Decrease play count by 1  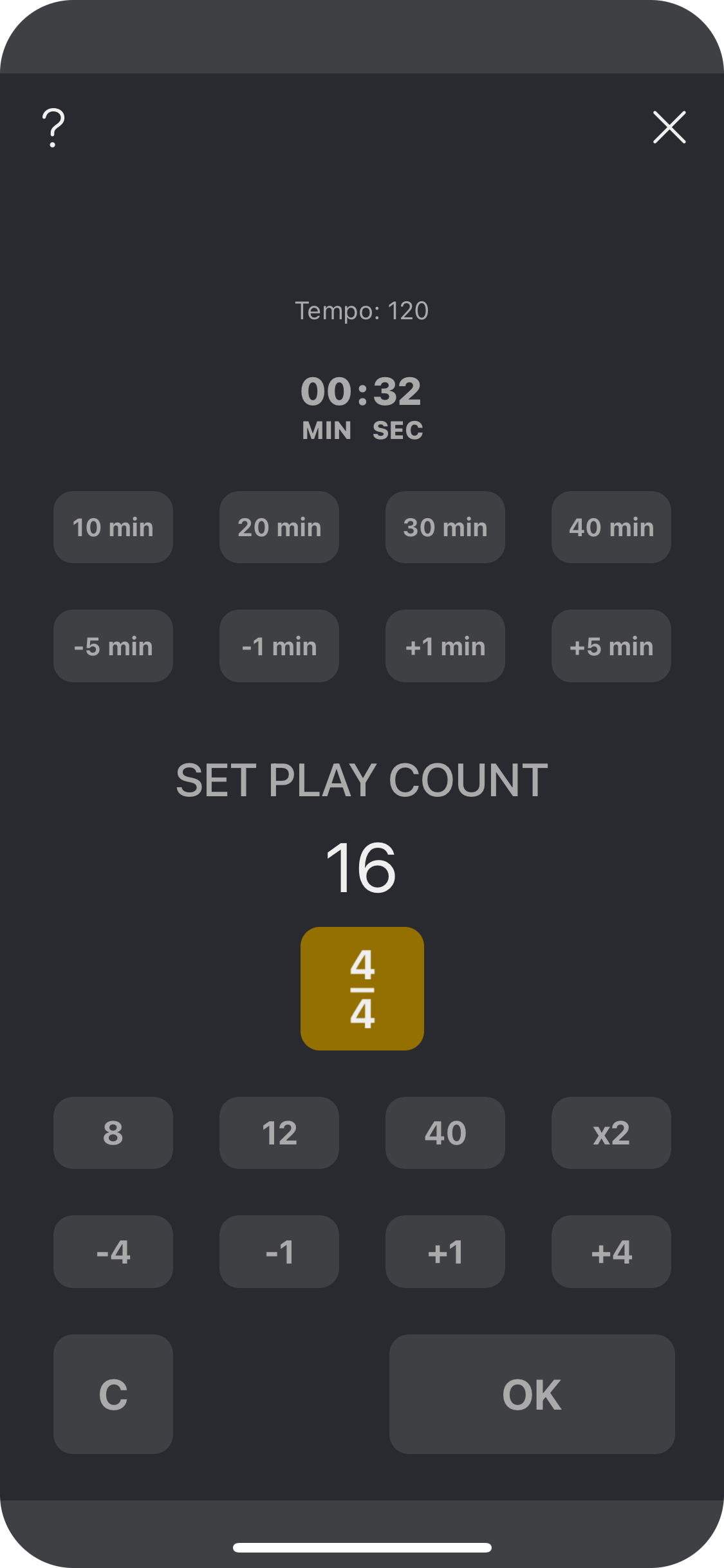(x=279, y=1251)
